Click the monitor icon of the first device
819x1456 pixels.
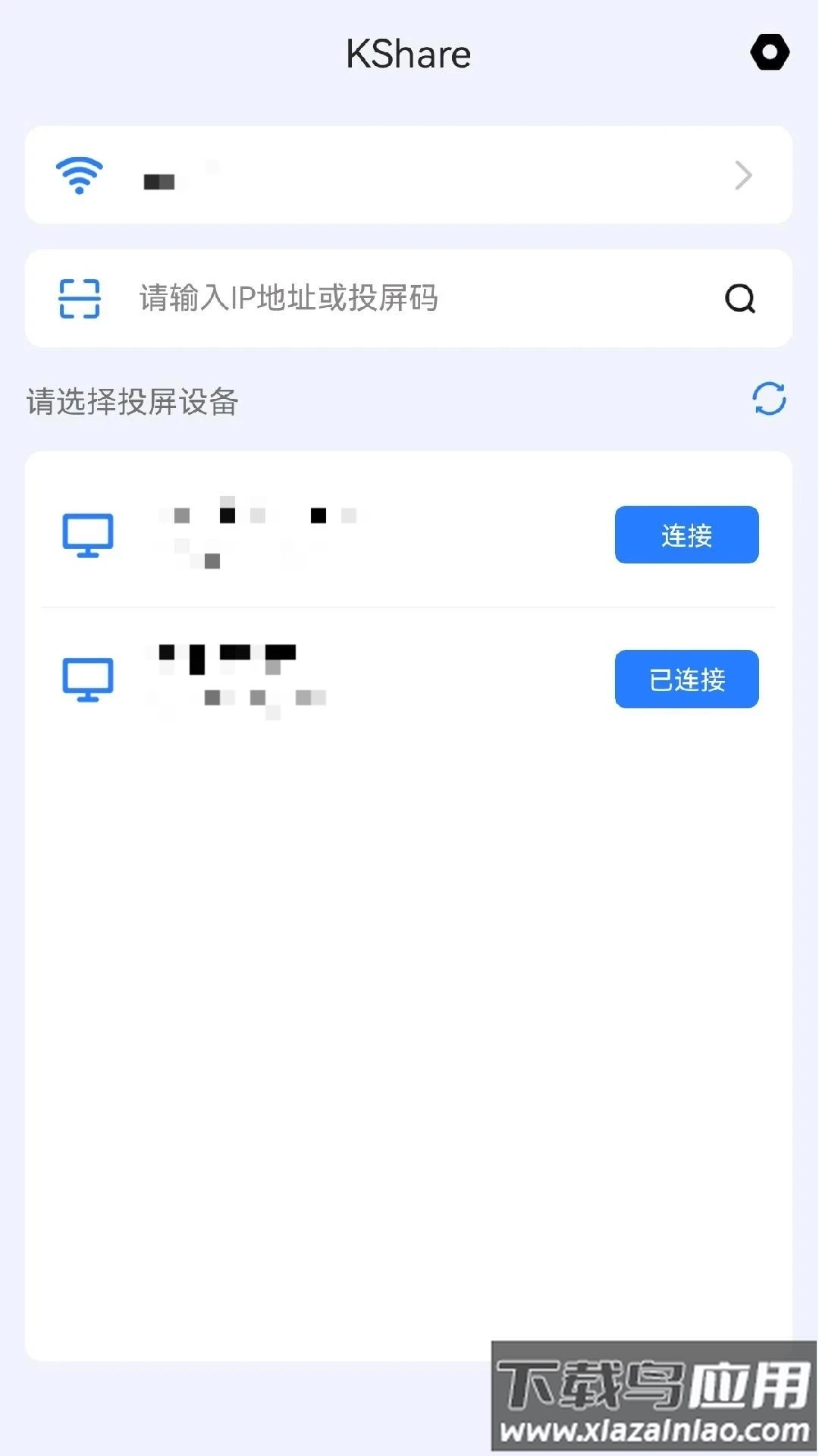pyautogui.click(x=87, y=535)
